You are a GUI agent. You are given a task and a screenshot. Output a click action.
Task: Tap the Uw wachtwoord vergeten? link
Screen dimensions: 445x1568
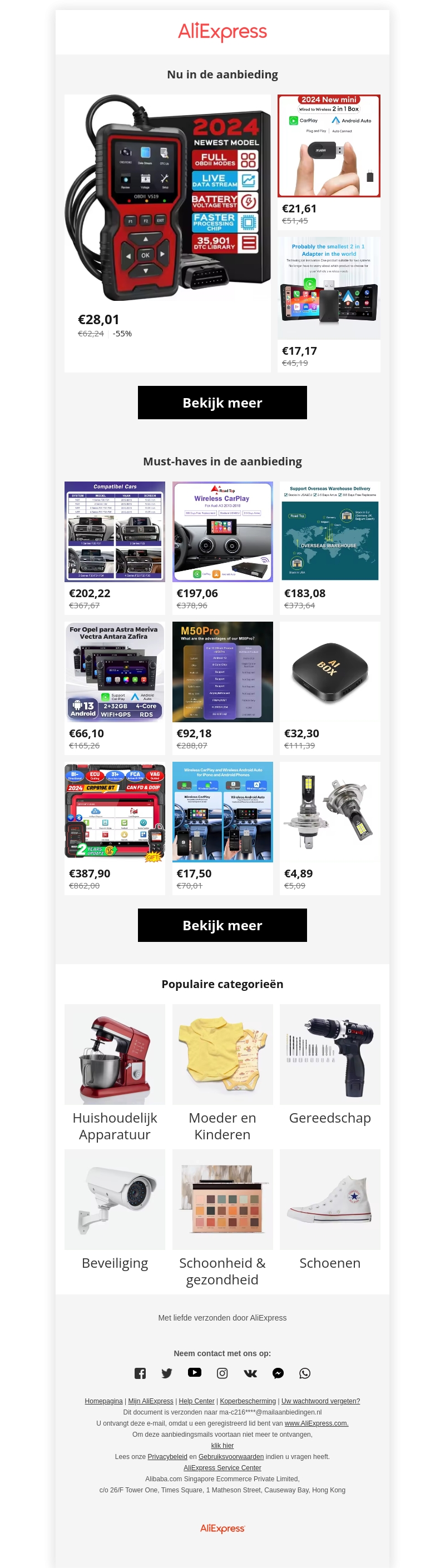[x=320, y=1401]
